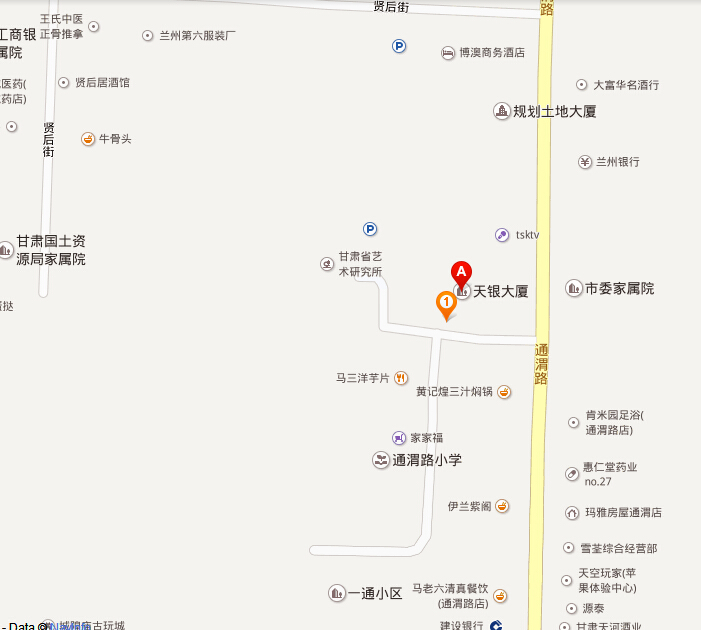The width and height of the screenshot is (701, 630).
Task: Tap the 甘肃省艺术研究所 map label
Action: tap(359, 264)
